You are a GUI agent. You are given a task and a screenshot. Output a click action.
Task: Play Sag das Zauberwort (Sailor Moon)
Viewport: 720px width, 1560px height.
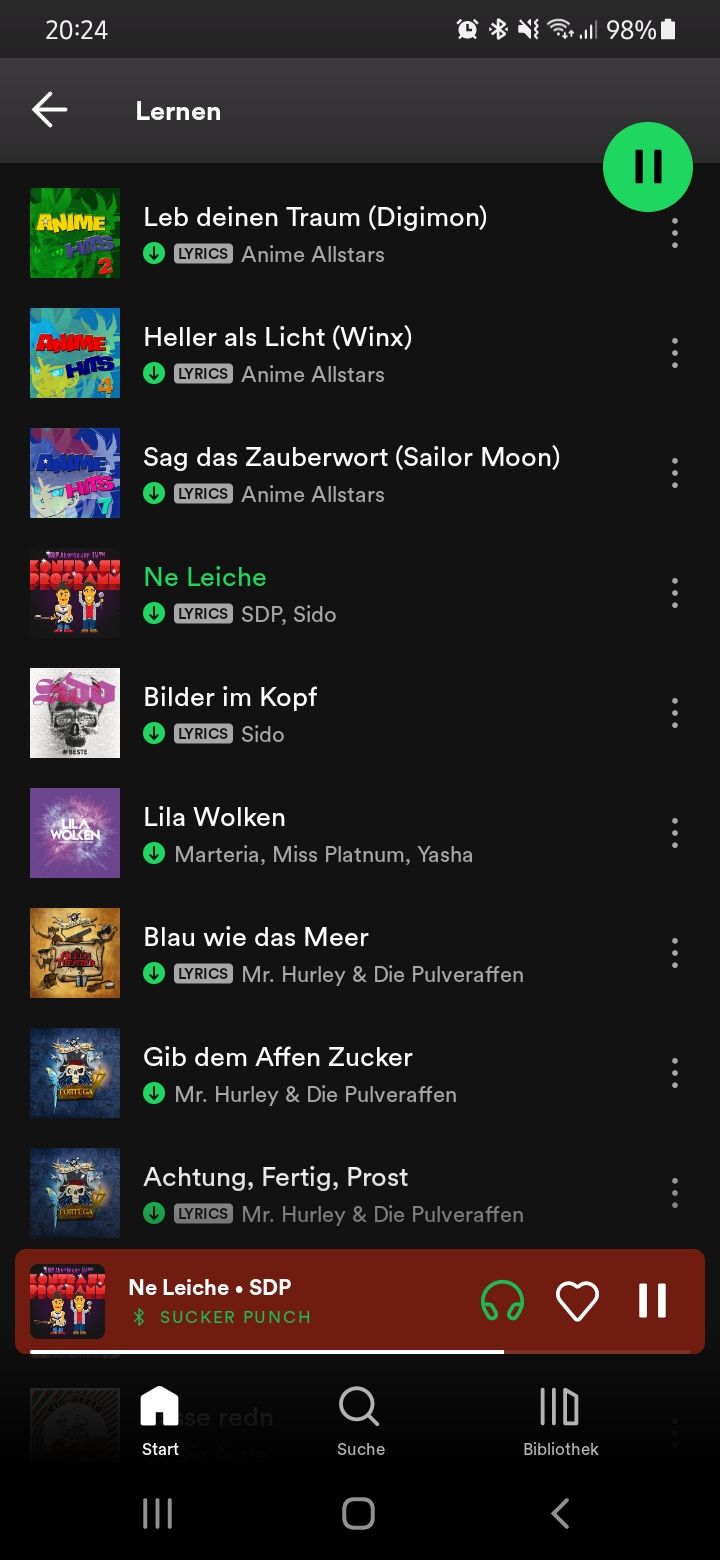coord(351,457)
